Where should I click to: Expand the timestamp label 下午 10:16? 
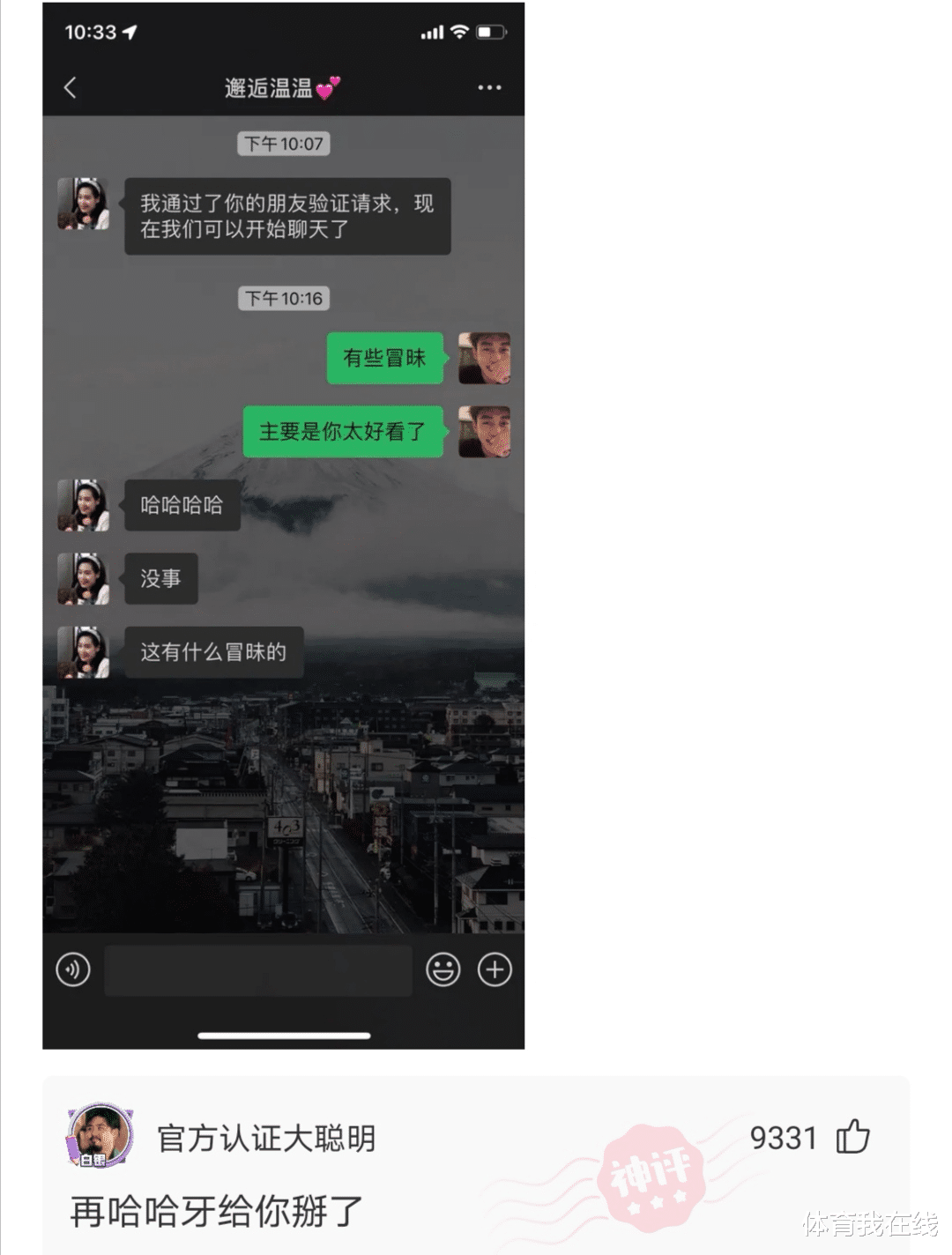284,299
